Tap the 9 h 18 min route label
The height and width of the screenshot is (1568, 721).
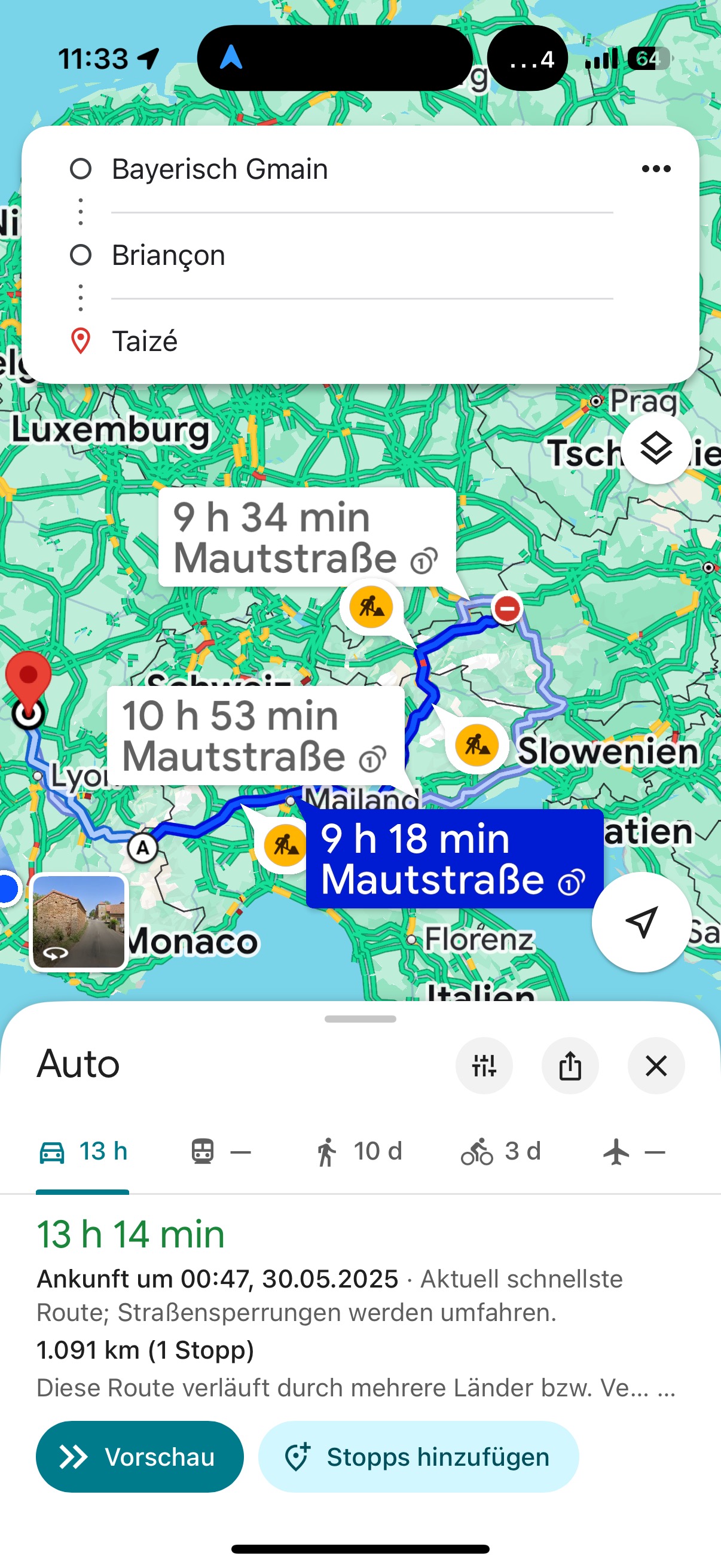tap(454, 858)
